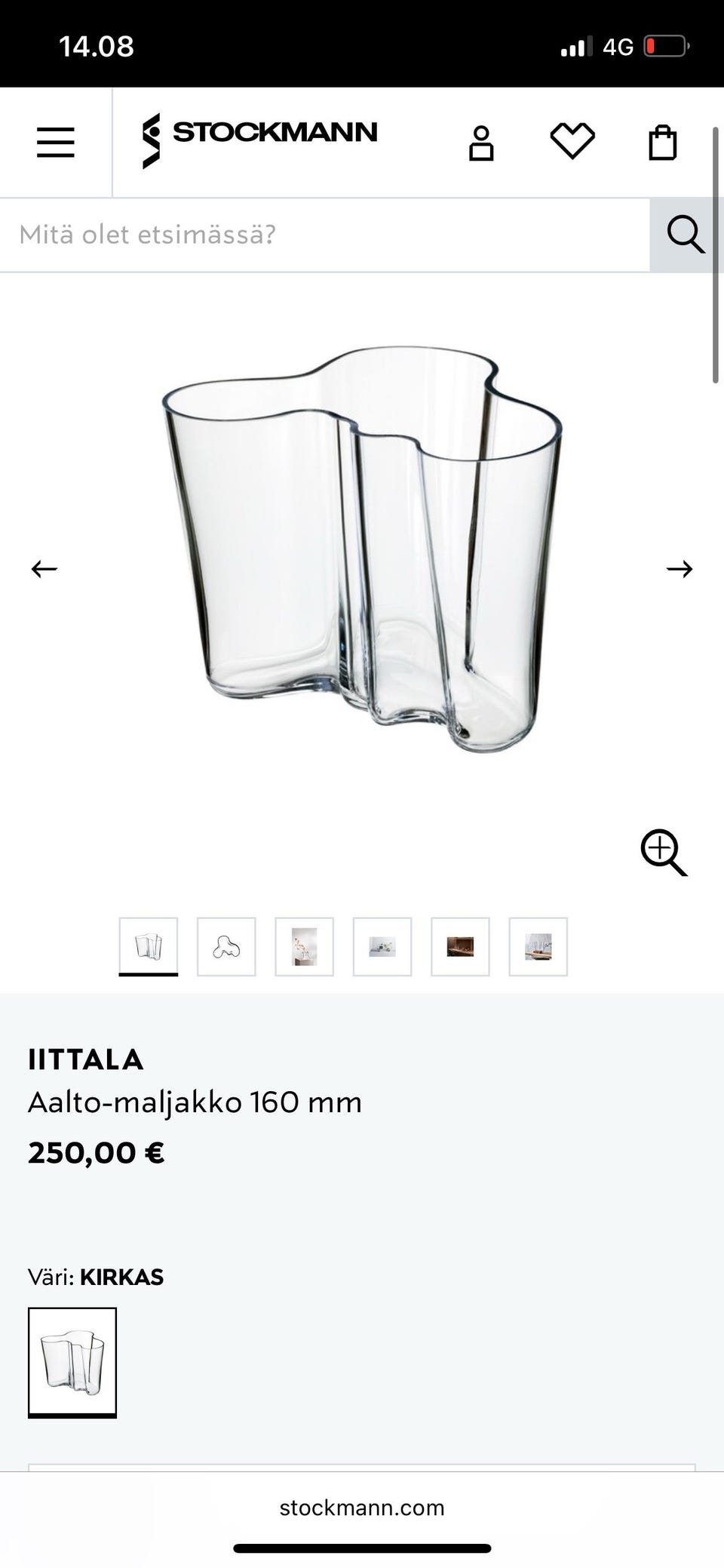Open the IITTALA brand link
This screenshot has width=724, height=1568.
click(x=86, y=1059)
